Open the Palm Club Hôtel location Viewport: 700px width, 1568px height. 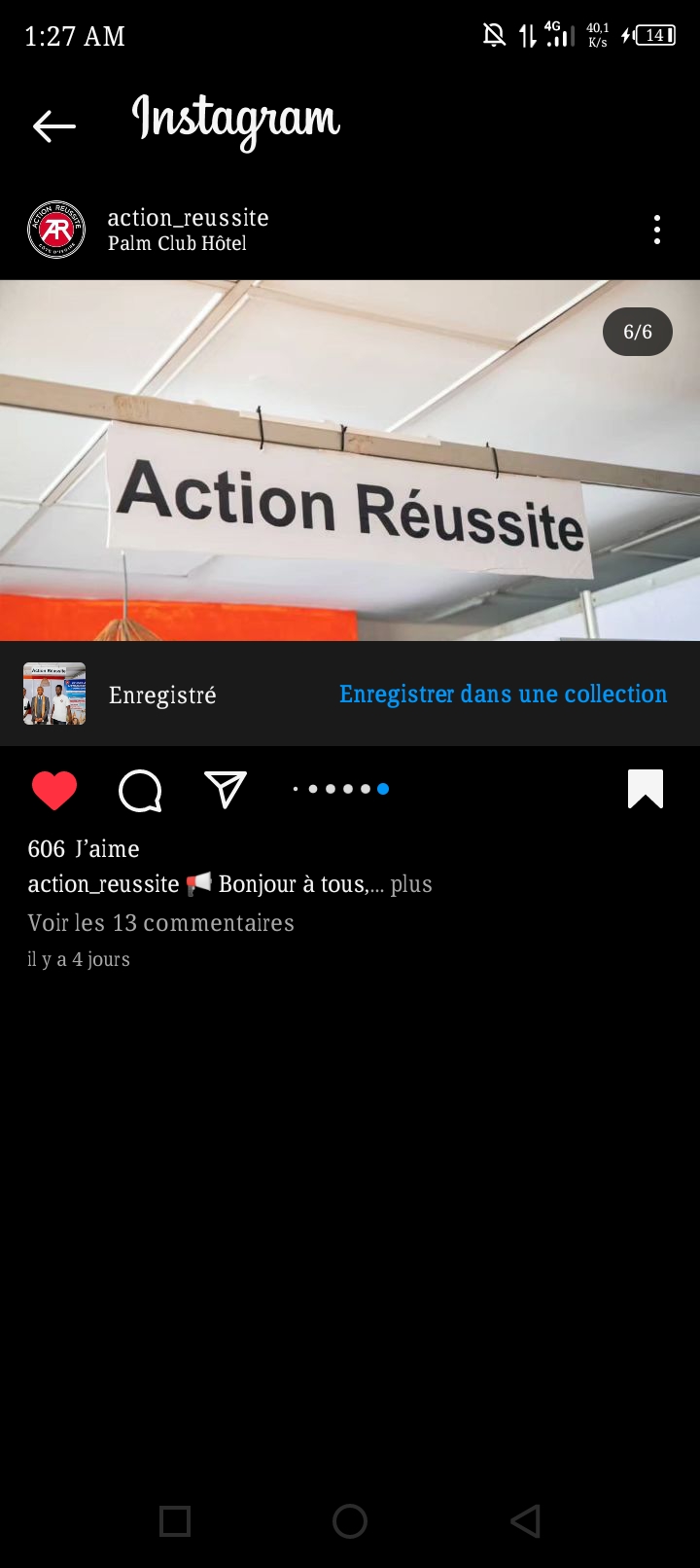click(x=177, y=243)
